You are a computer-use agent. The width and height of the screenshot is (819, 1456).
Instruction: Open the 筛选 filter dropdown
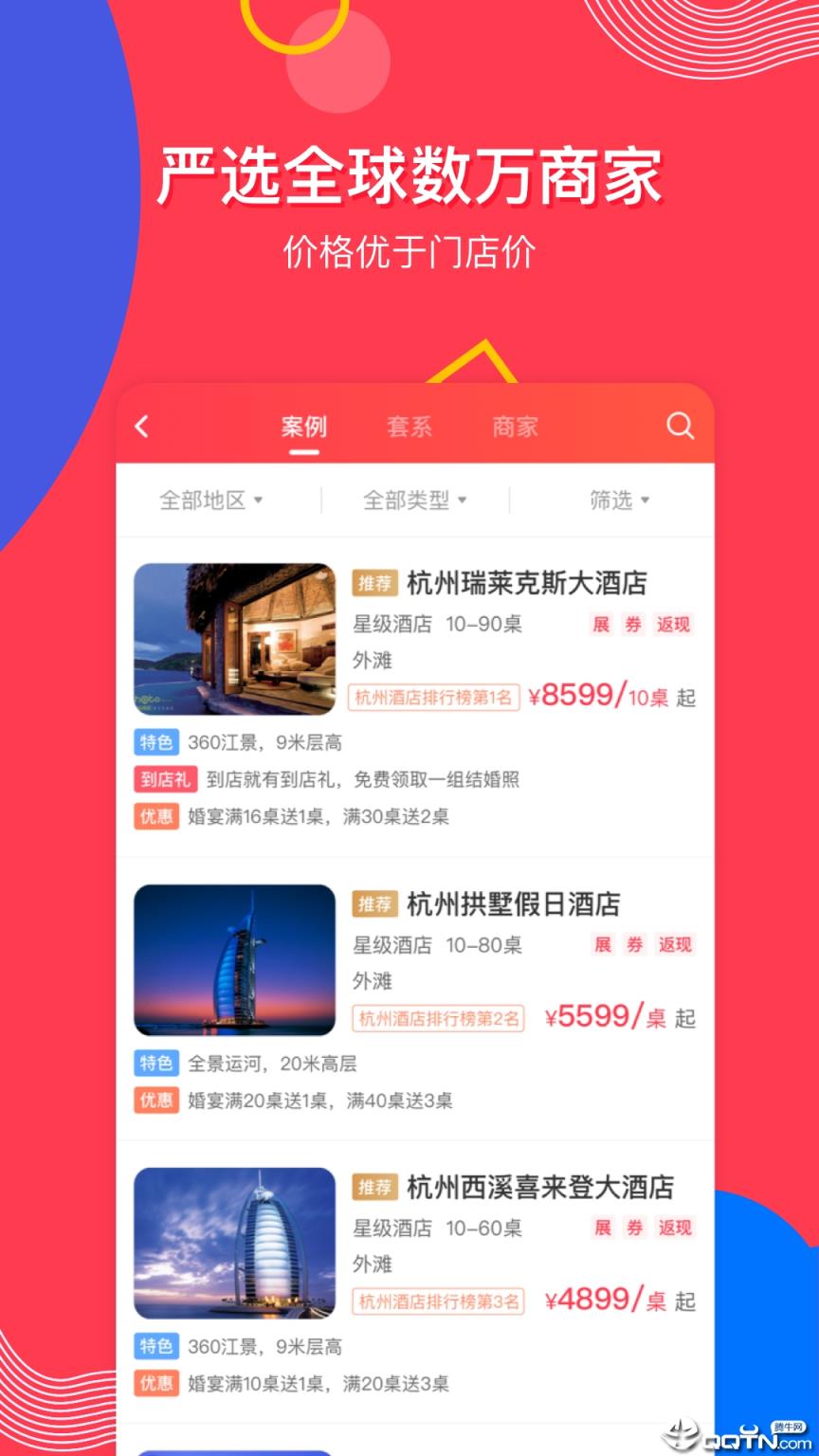(x=619, y=501)
